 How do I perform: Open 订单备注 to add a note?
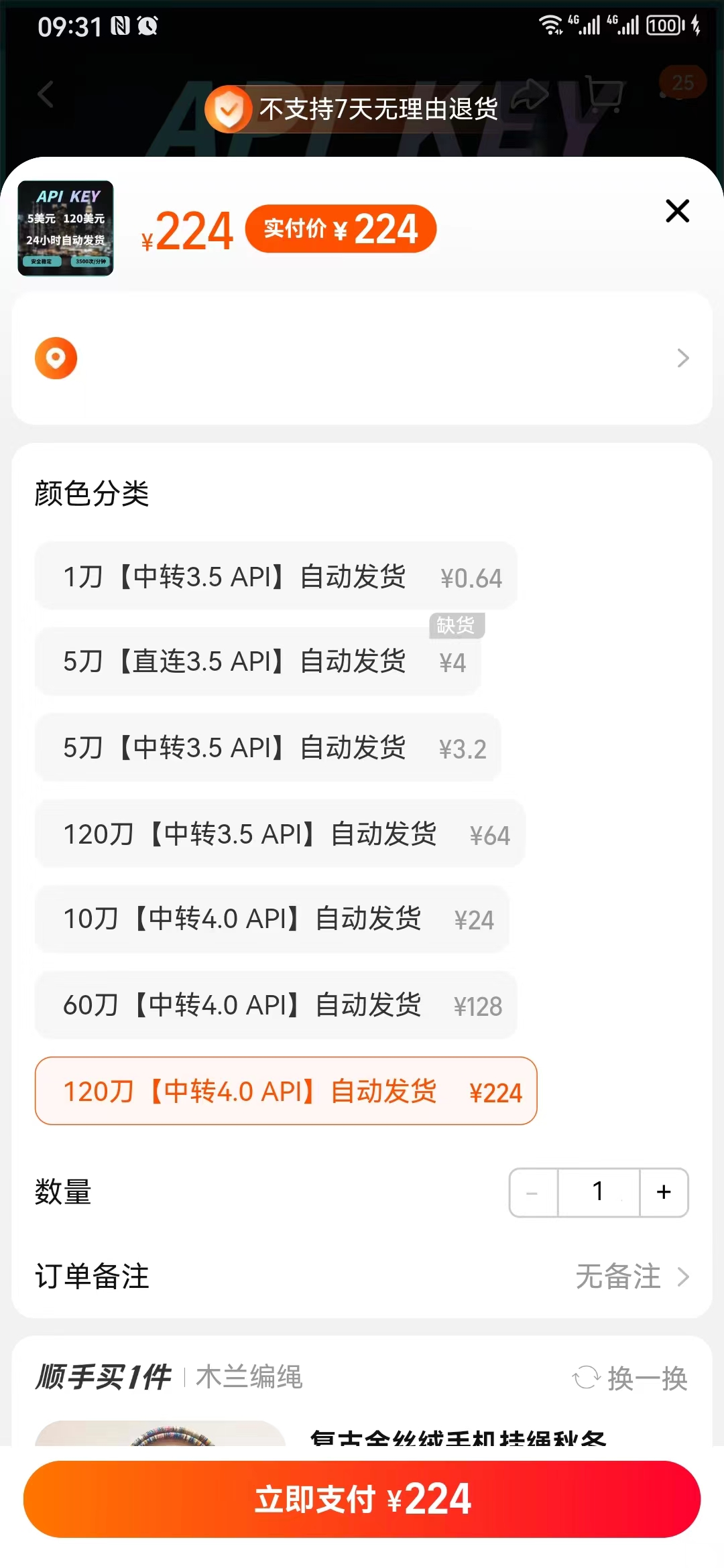pos(362,1276)
